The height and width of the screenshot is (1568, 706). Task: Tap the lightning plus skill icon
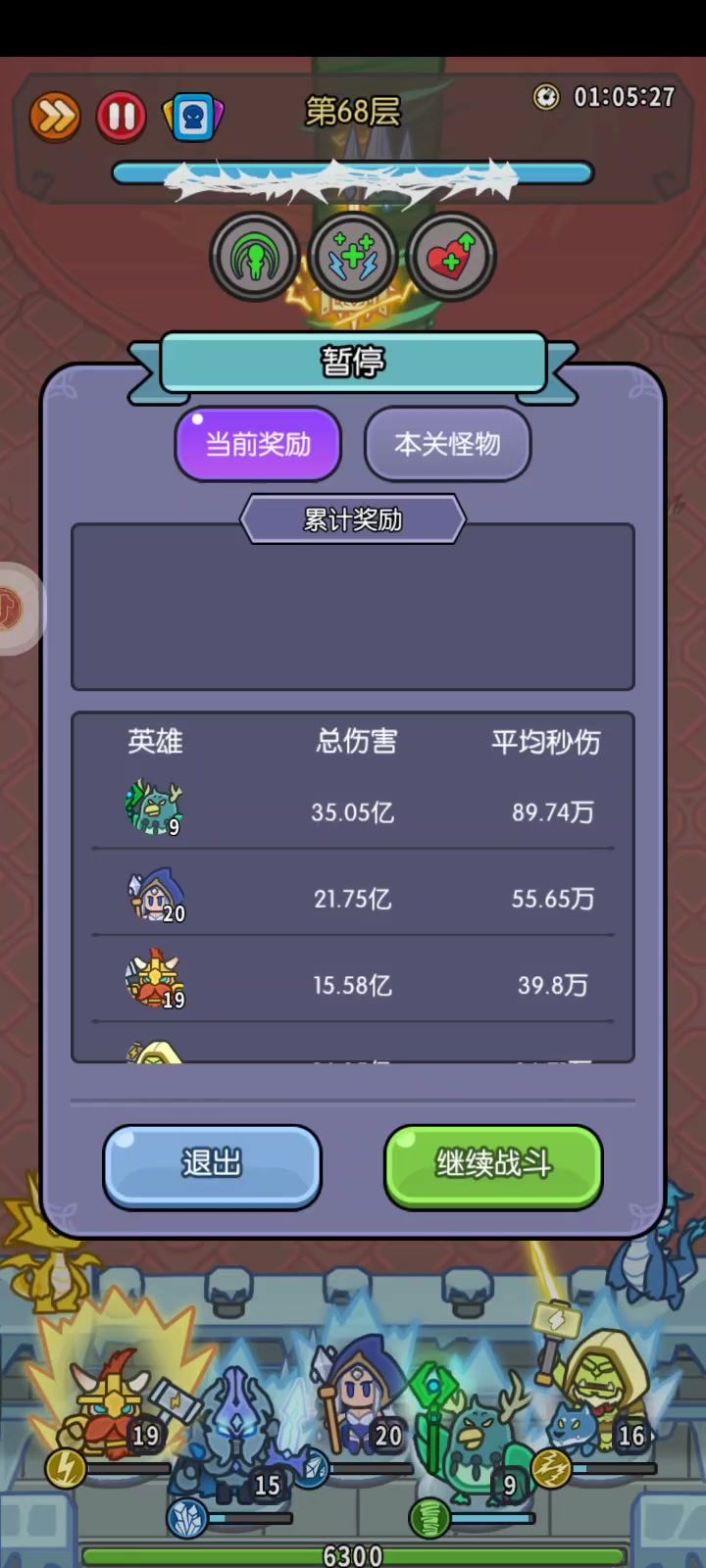(x=353, y=258)
